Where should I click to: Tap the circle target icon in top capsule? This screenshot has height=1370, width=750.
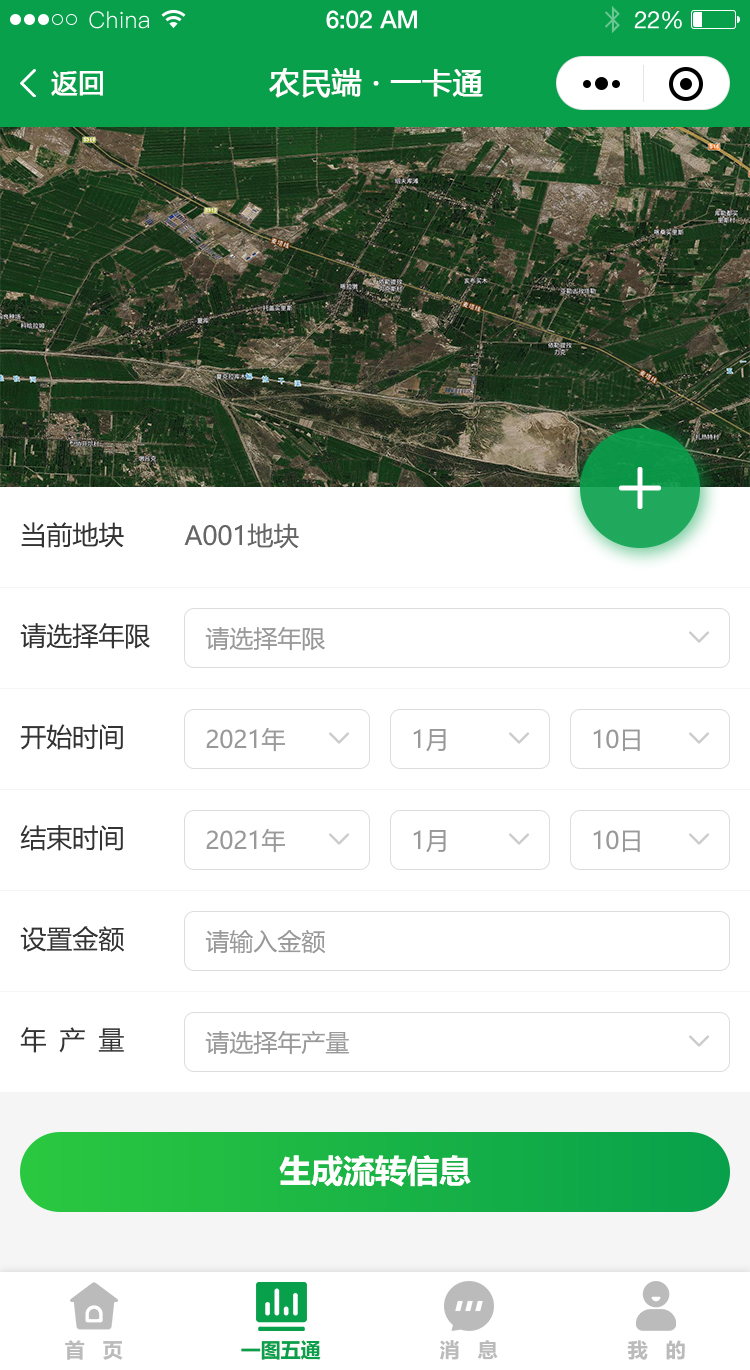[685, 83]
